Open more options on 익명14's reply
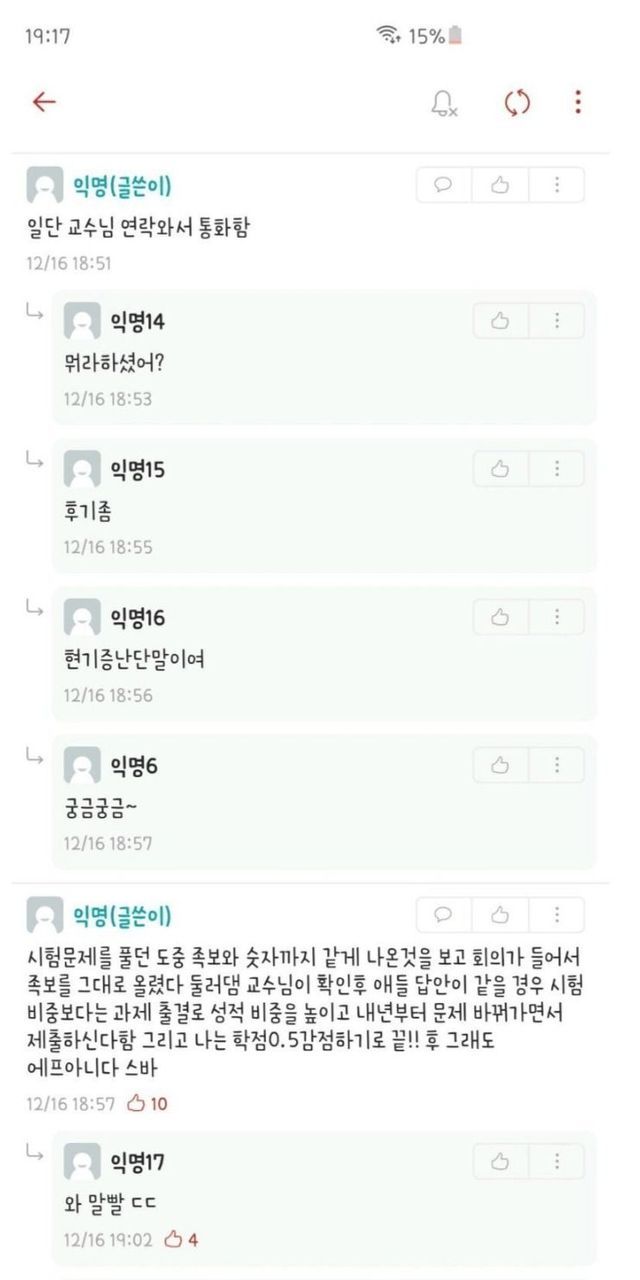Image resolution: width=640 pixels, height=1280 pixels. tap(556, 321)
